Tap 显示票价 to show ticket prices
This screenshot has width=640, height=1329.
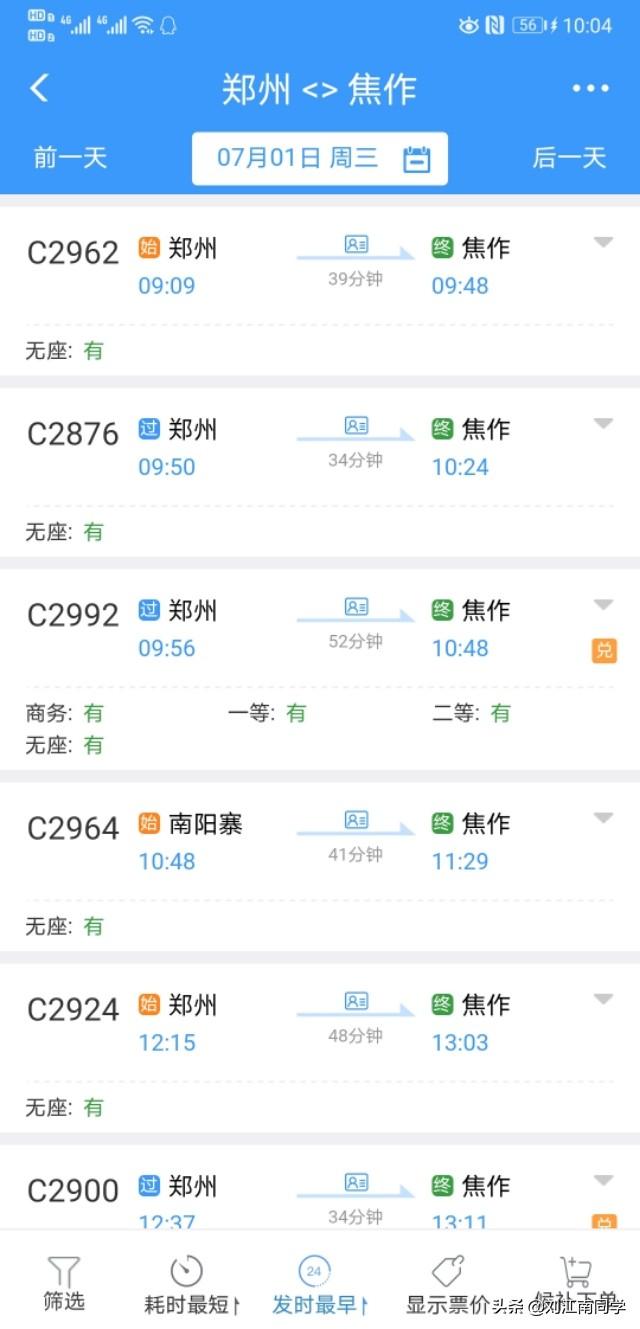point(447,1285)
